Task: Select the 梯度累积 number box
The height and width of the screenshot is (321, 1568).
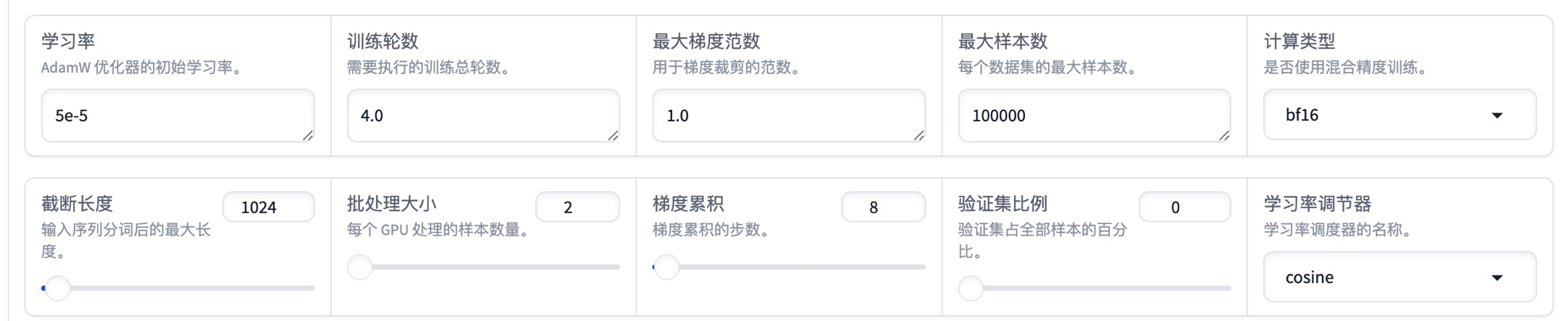Action: click(x=883, y=207)
